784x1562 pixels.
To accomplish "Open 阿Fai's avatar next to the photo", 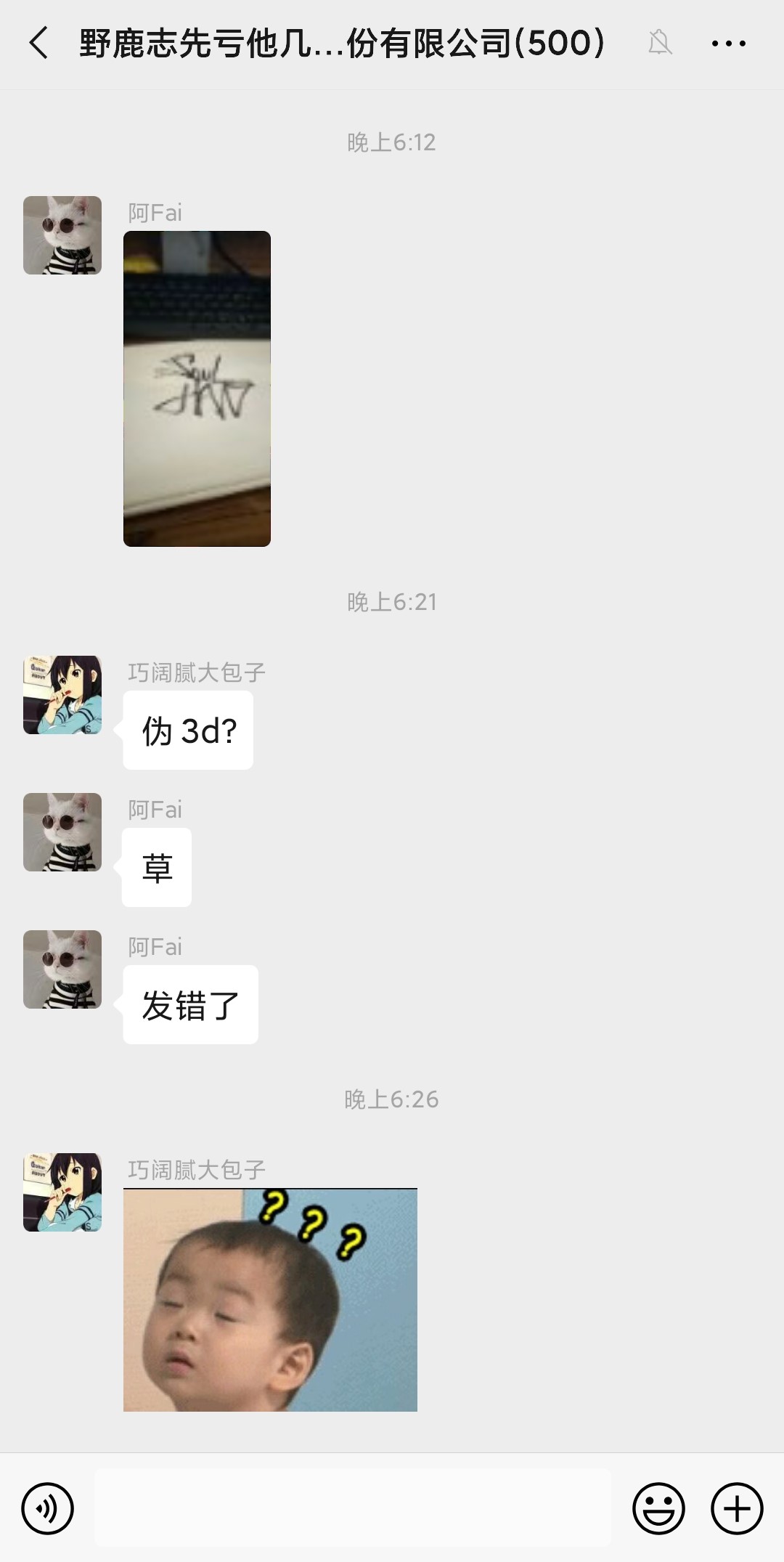I will [62, 235].
